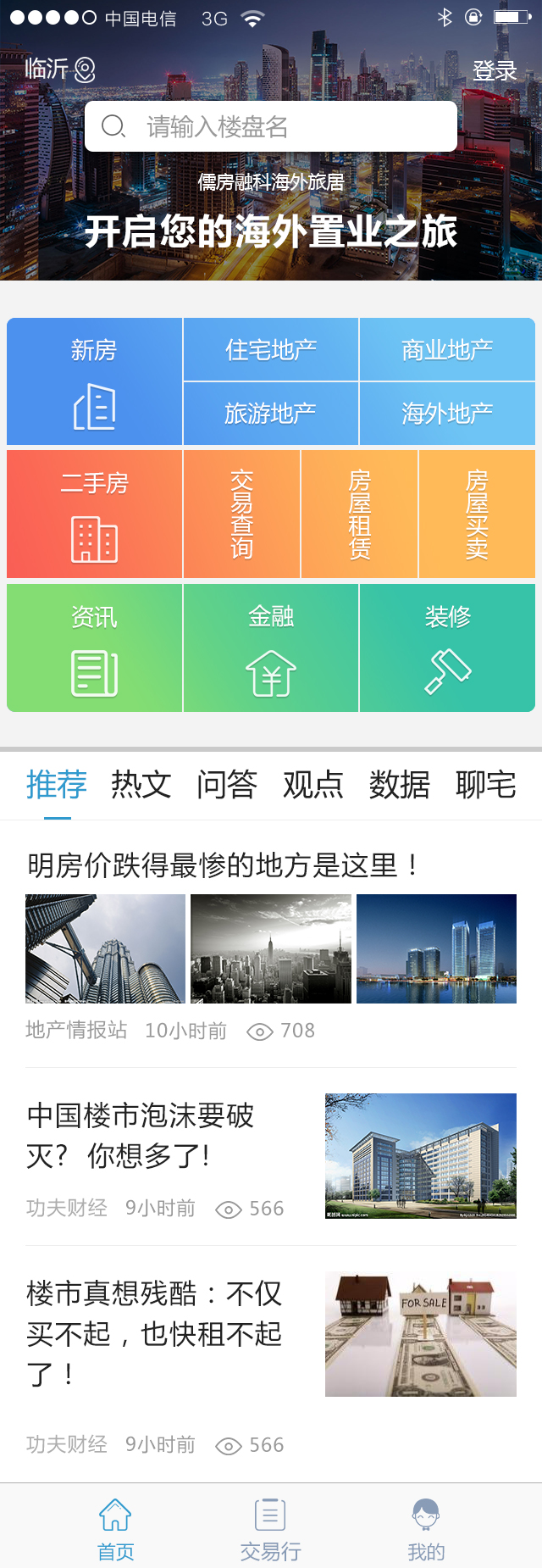Switch to the 问答 tab
The image size is (542, 1568).
pos(227,785)
